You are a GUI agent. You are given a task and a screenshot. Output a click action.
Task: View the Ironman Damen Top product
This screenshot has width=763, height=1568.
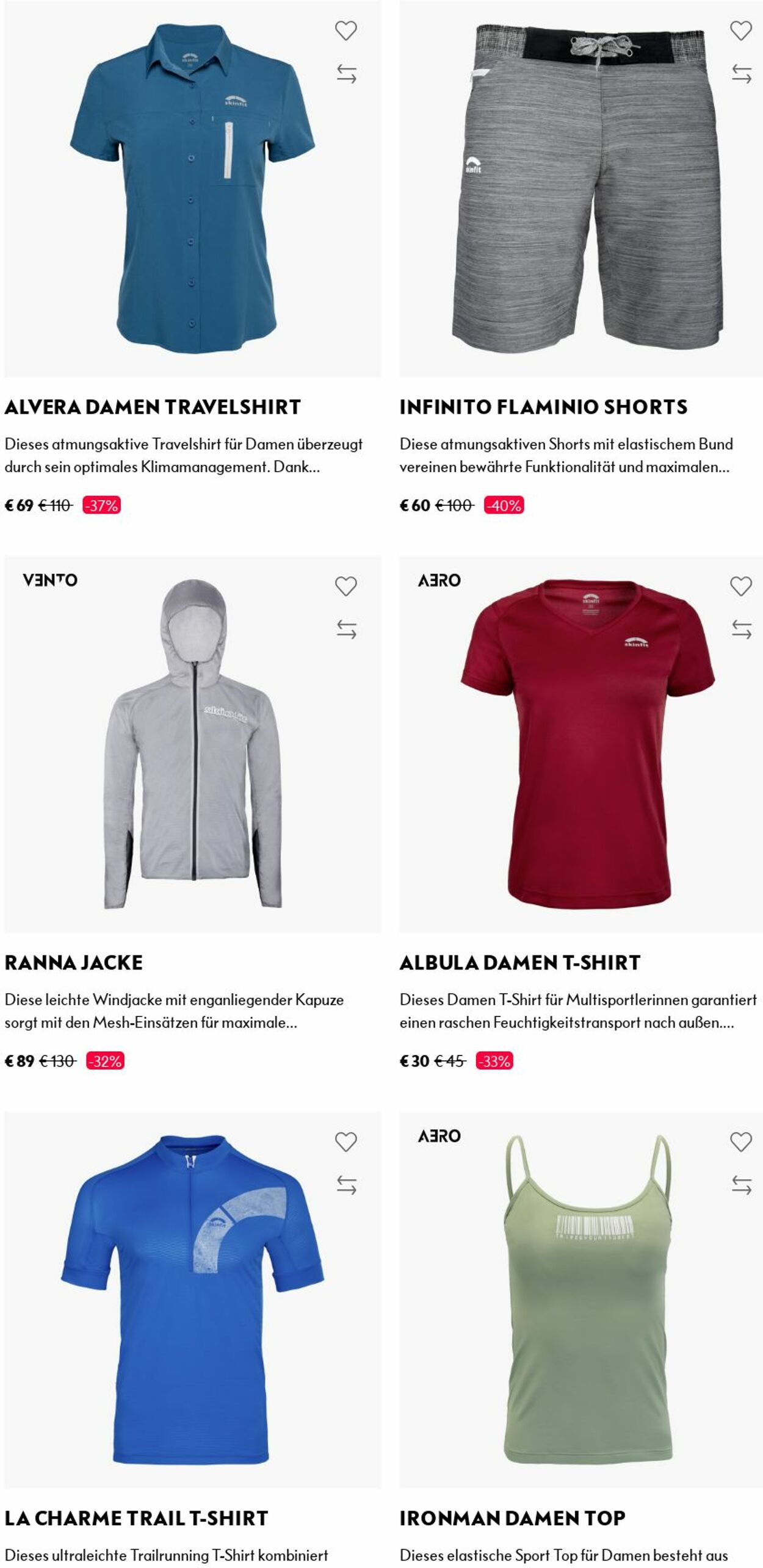click(x=512, y=1519)
